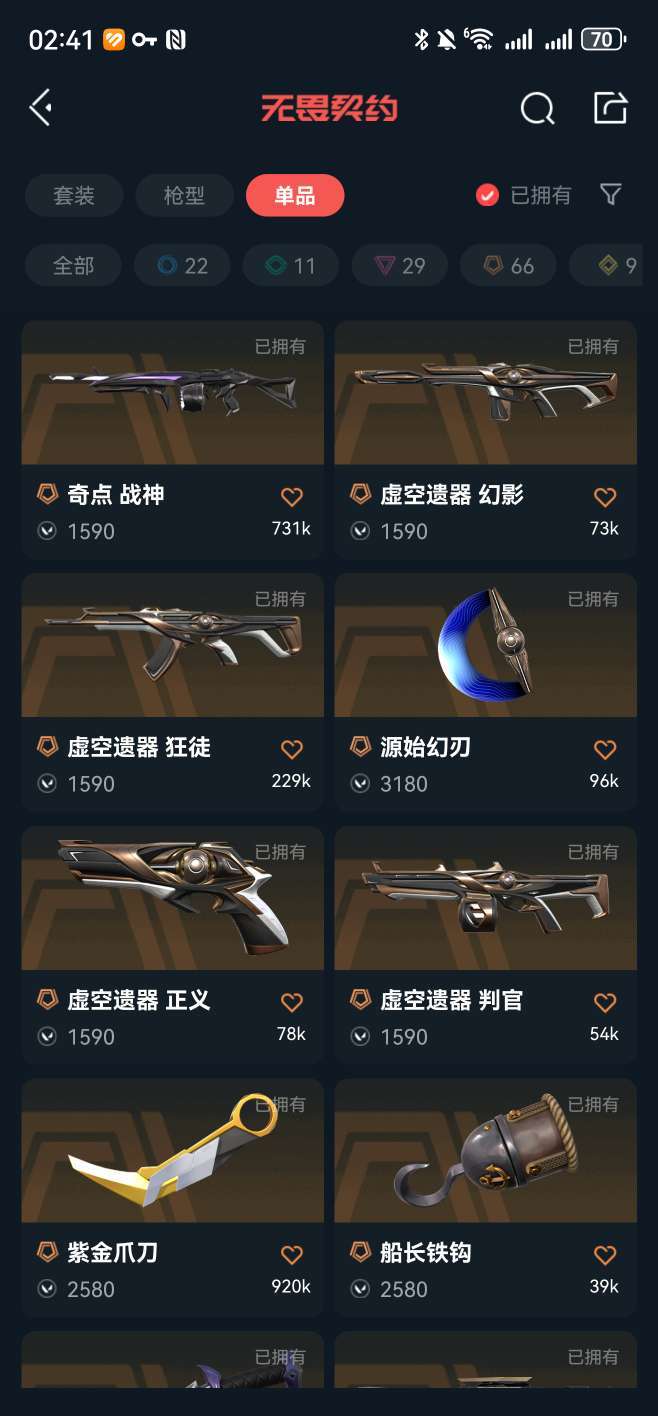Open the 虚空遗器 狂徒 skin card
Image resolution: width=658 pixels, height=1416 pixels.
tap(172, 690)
